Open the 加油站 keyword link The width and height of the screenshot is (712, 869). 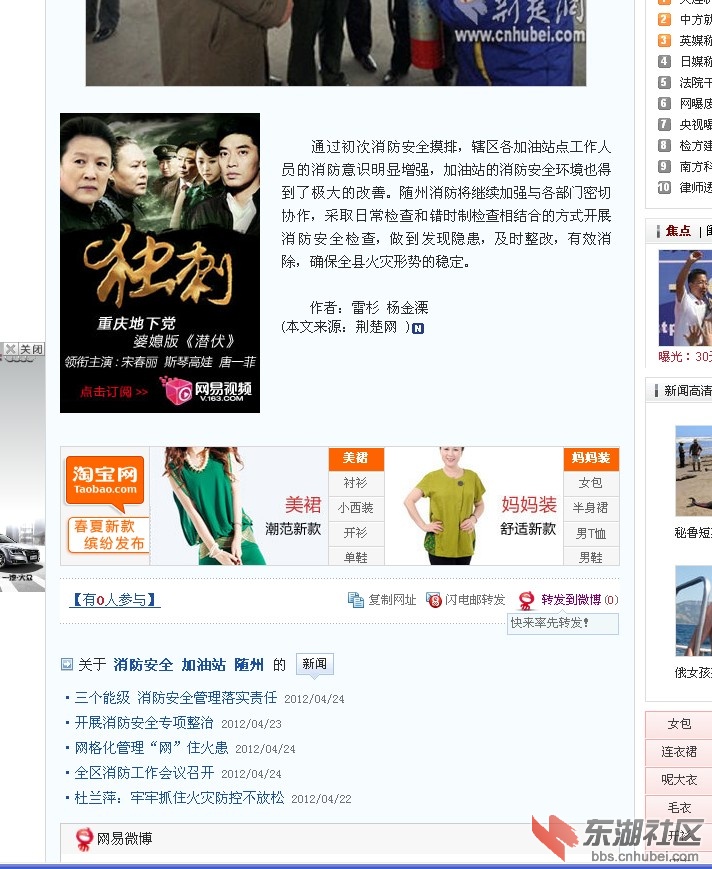203,665
